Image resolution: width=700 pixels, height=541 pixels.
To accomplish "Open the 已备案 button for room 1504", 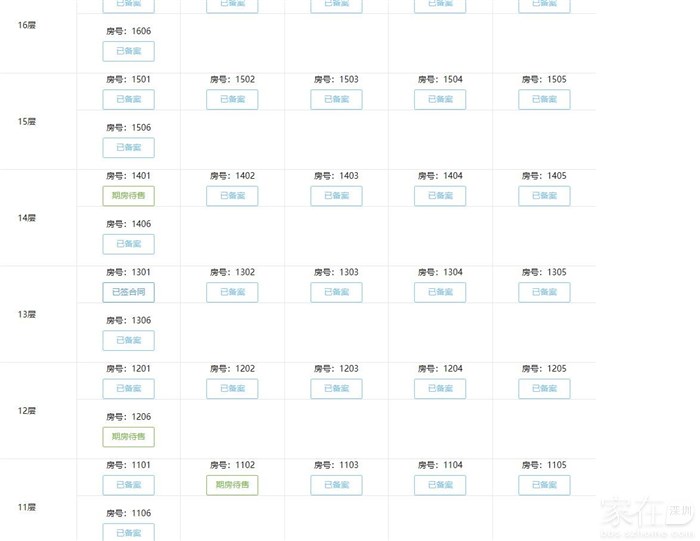I will pos(440,99).
